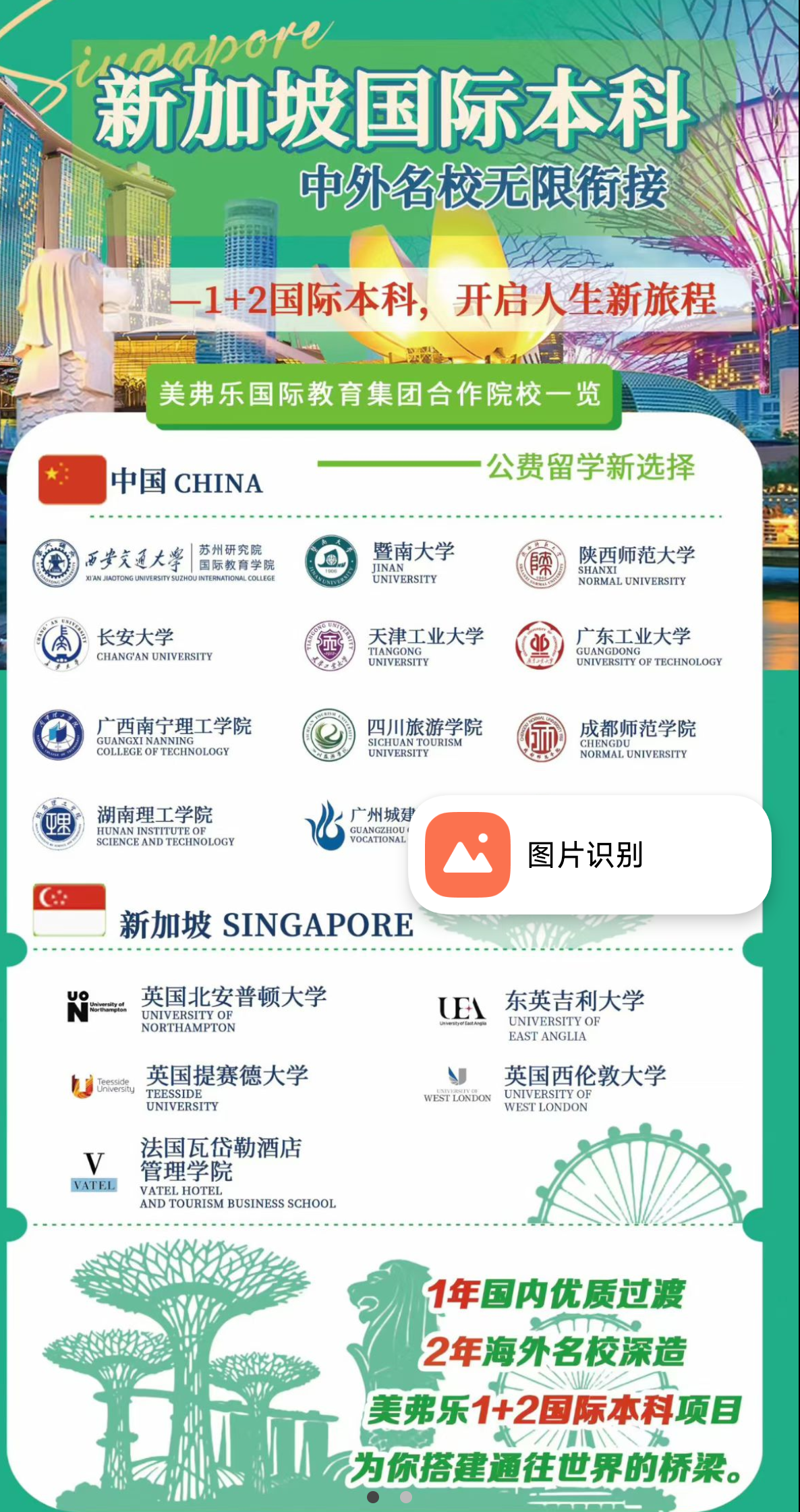Click the 中国 CHINA section header
Viewport: 800px width, 1512px height.
pyautogui.click(x=185, y=482)
